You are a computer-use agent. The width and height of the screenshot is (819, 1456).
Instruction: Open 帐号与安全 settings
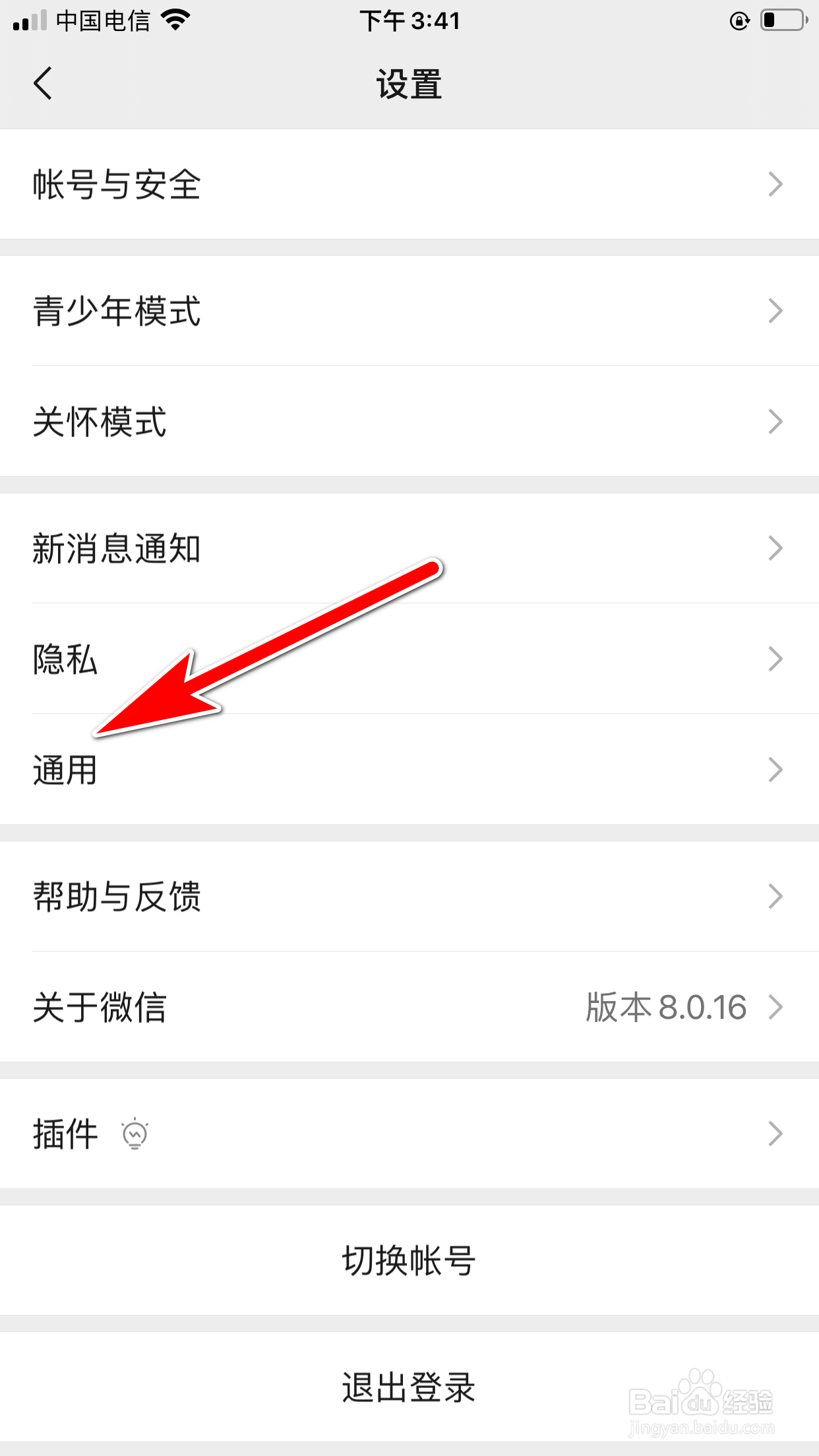(409, 185)
